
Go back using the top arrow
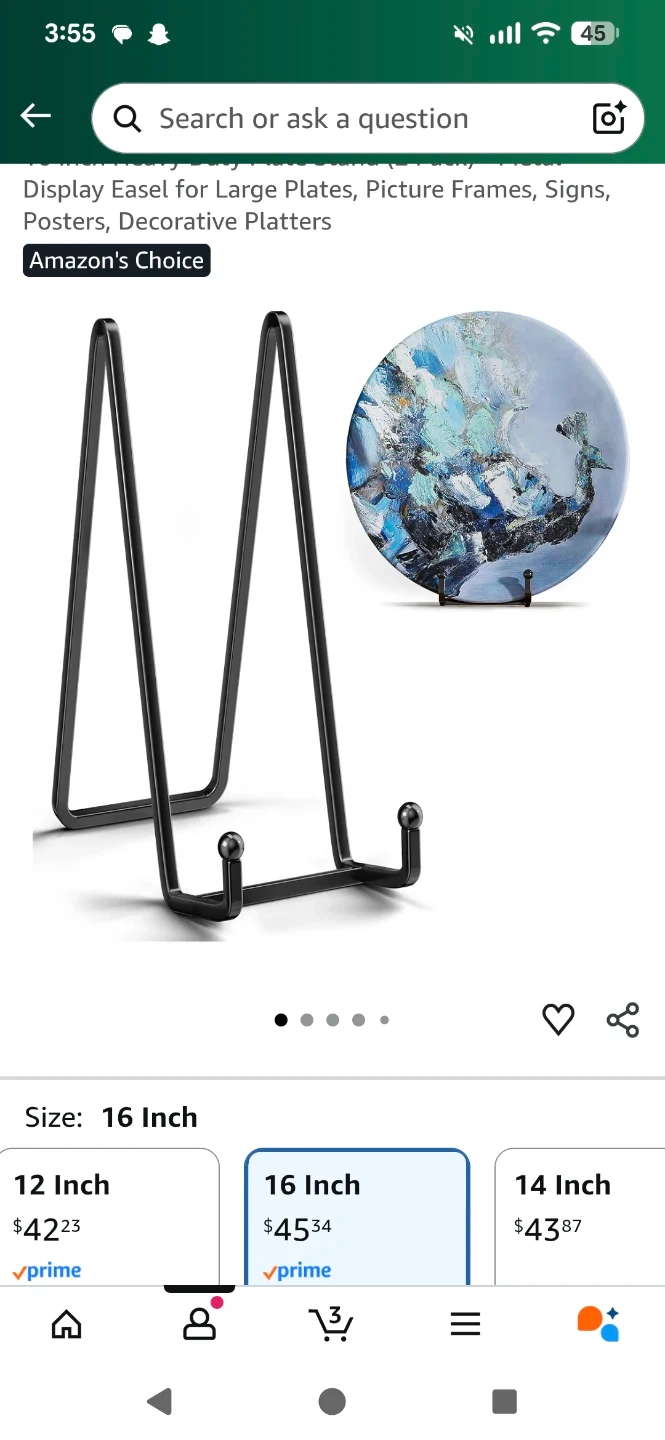36,117
